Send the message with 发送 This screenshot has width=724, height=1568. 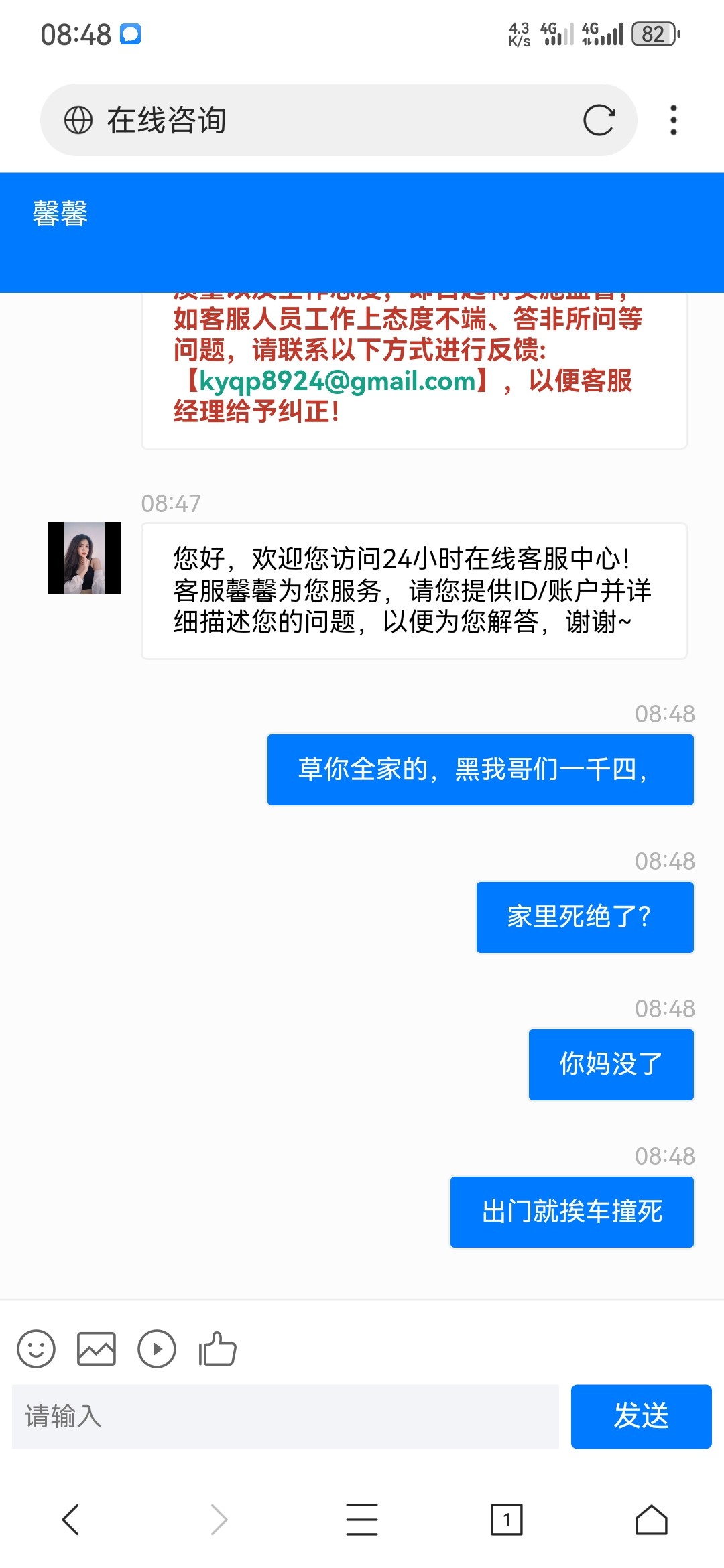tap(641, 1417)
